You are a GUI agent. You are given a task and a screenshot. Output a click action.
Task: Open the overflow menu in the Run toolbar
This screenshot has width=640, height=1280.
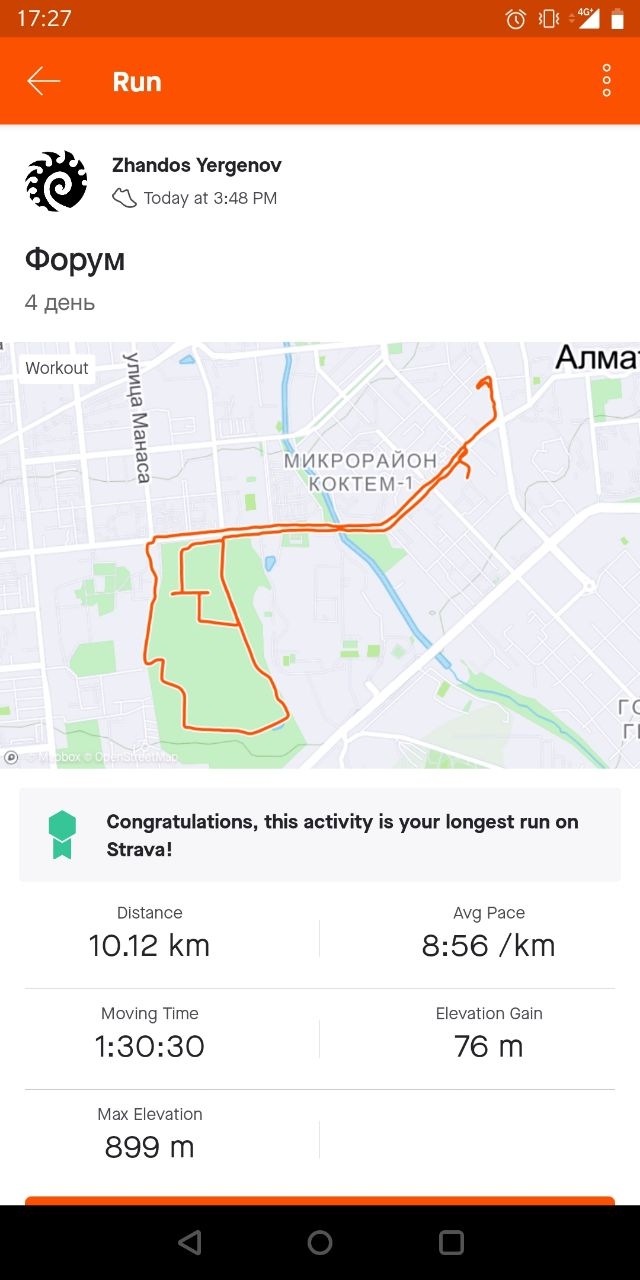pos(606,81)
